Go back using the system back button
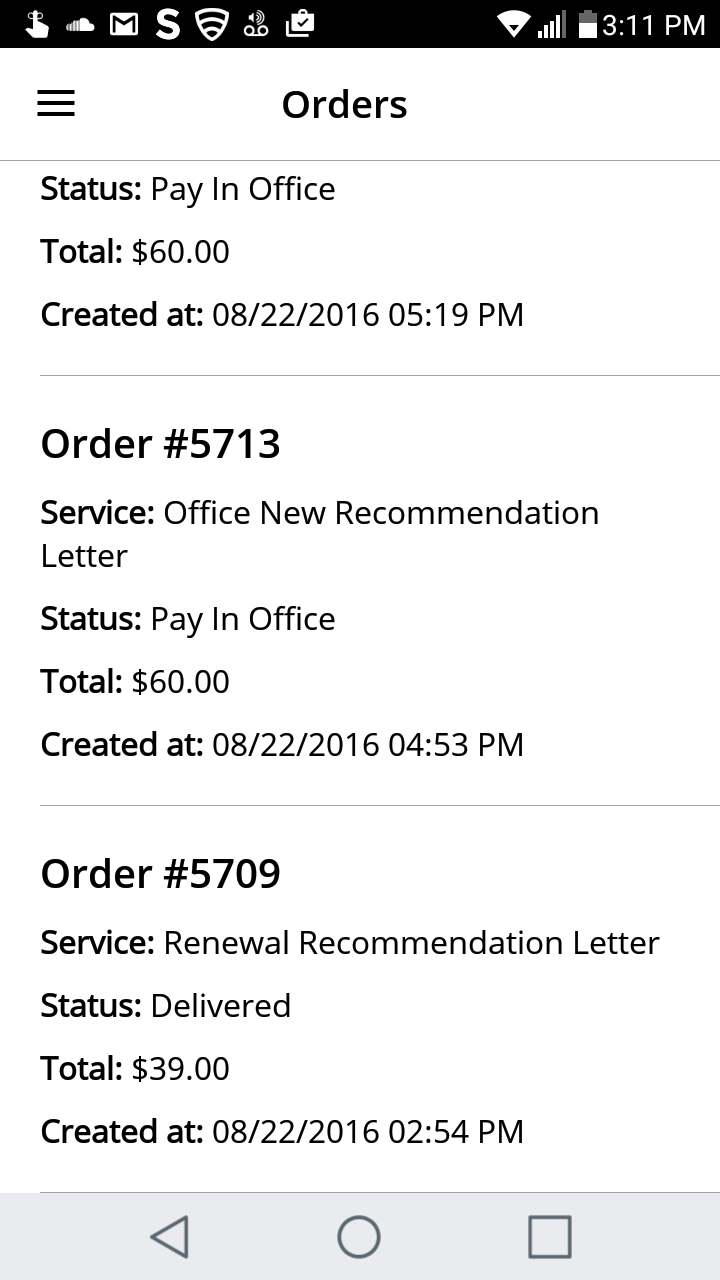This screenshot has height=1280, width=720. coord(169,1236)
